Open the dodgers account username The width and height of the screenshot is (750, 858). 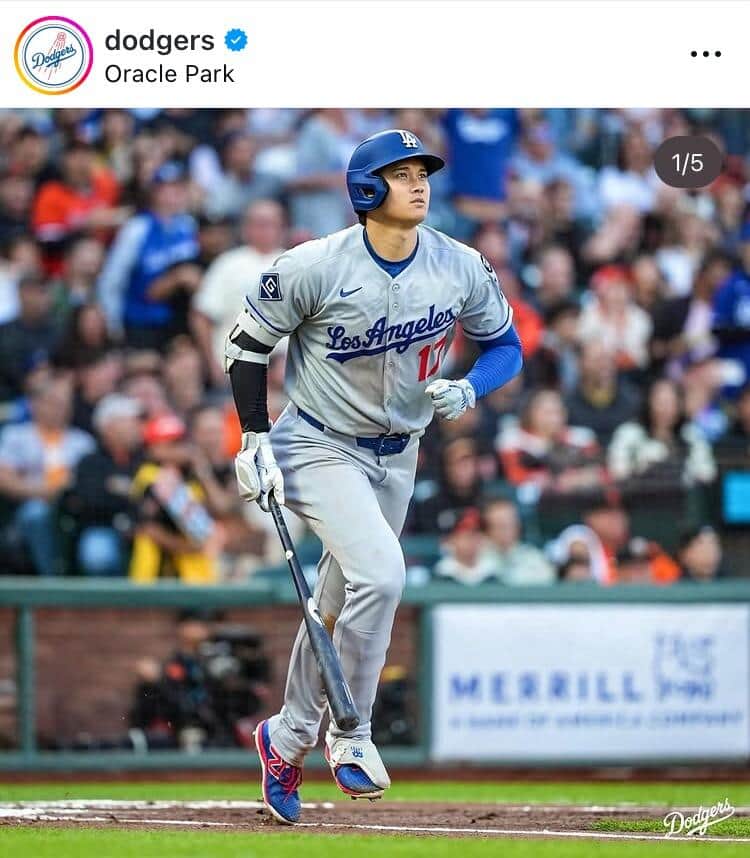pyautogui.click(x=159, y=40)
